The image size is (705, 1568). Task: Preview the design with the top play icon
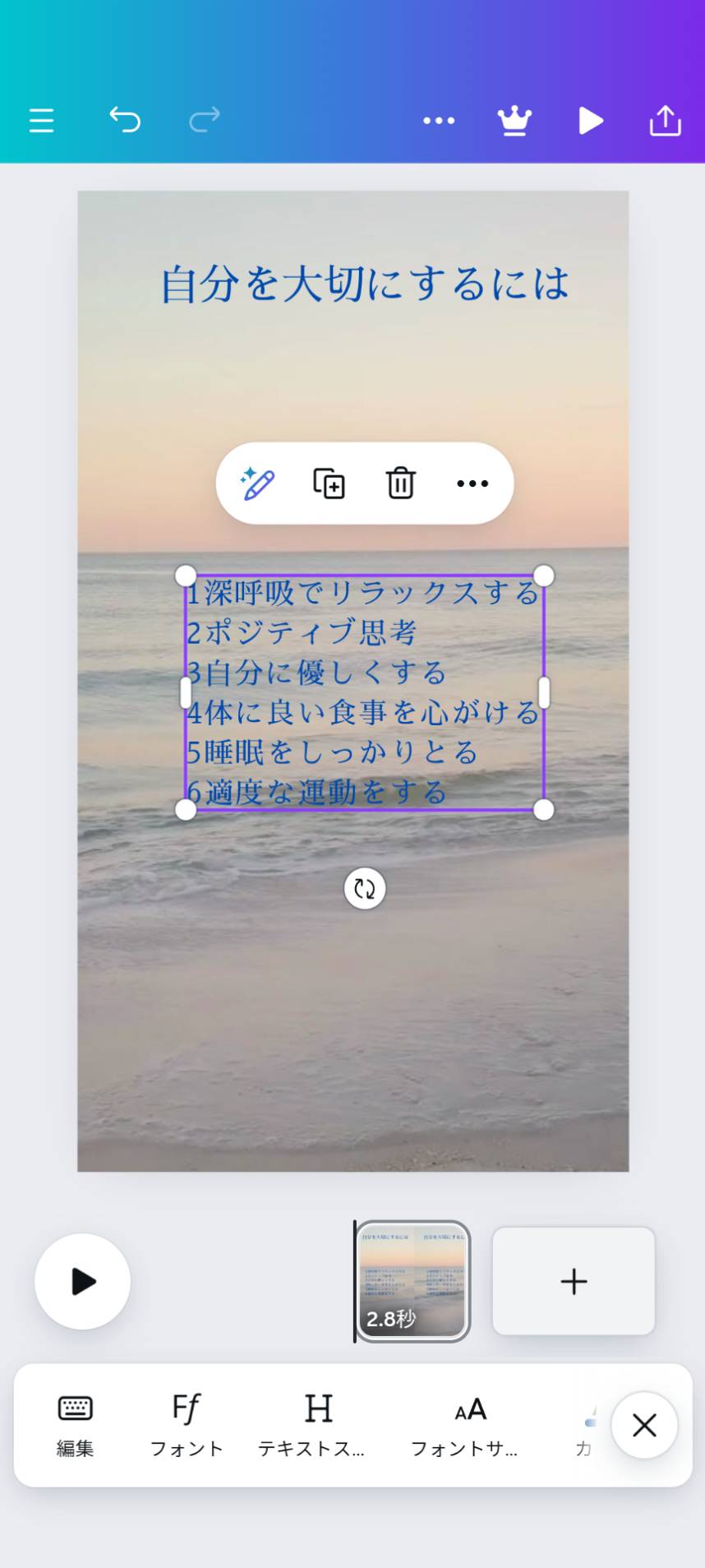[591, 121]
